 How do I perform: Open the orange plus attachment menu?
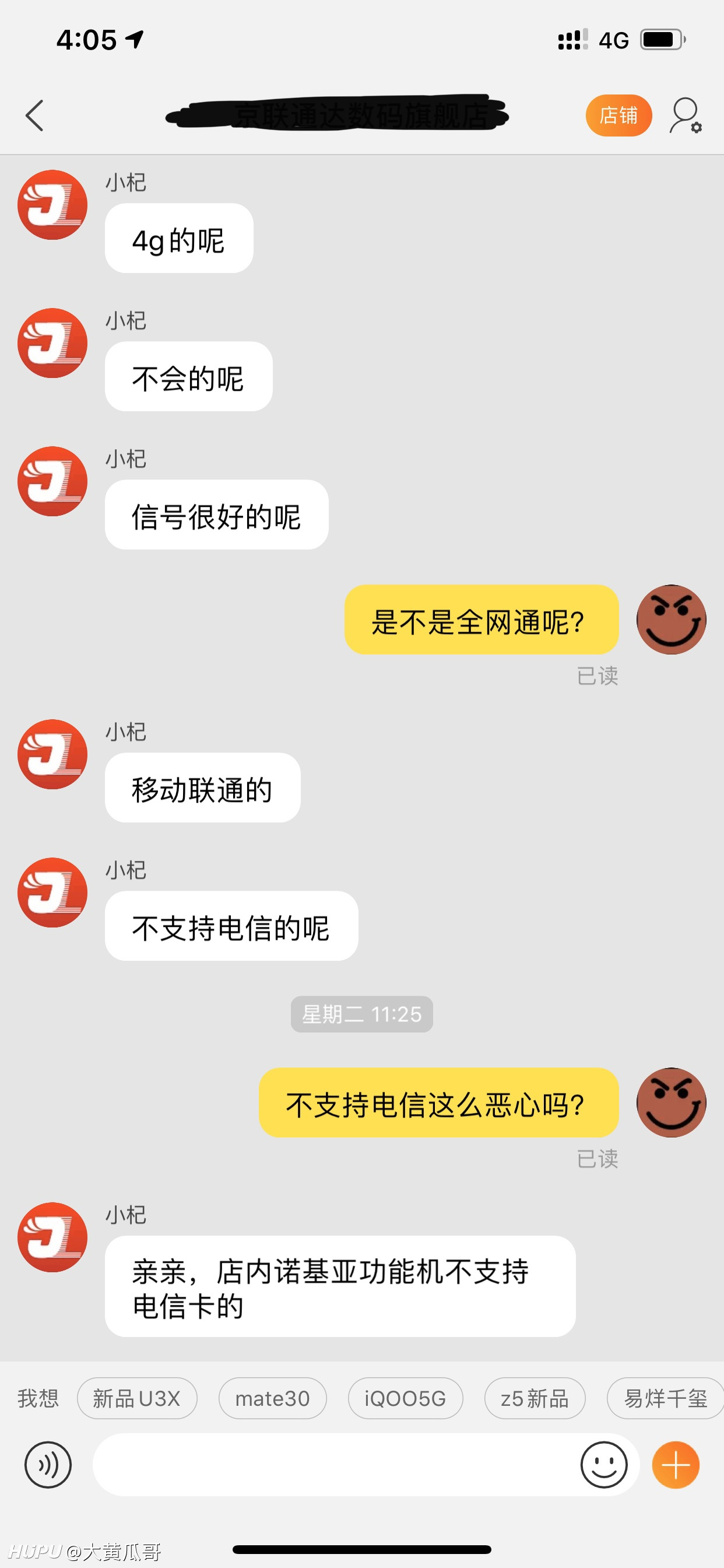click(x=676, y=1465)
